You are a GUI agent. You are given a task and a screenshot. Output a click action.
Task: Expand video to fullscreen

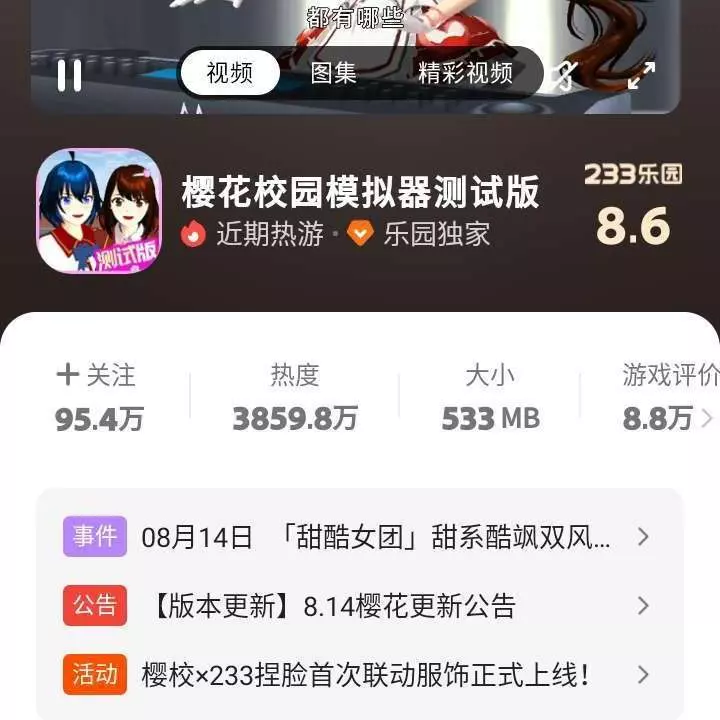tap(641, 75)
